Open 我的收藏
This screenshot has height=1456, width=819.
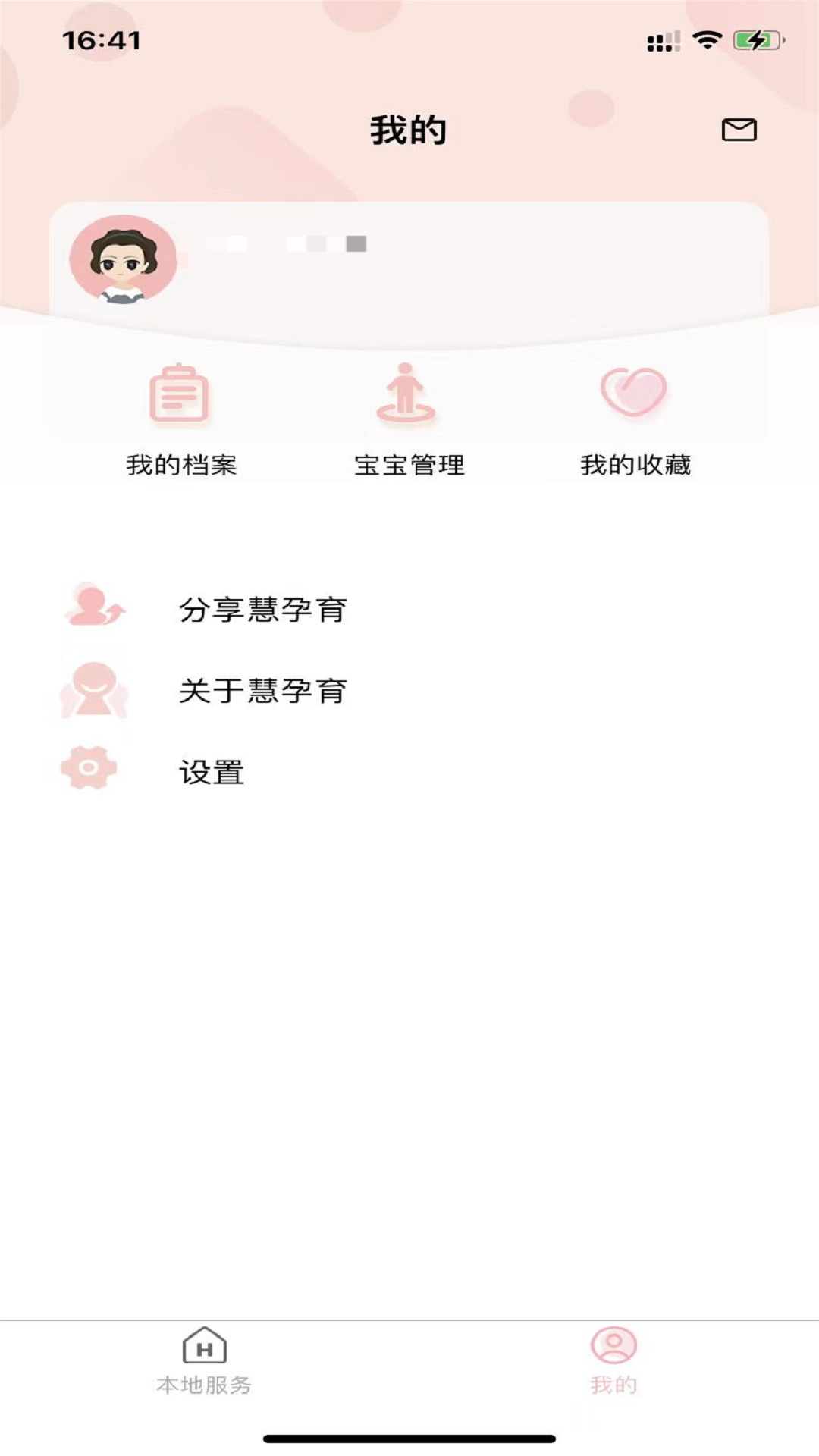tap(635, 419)
